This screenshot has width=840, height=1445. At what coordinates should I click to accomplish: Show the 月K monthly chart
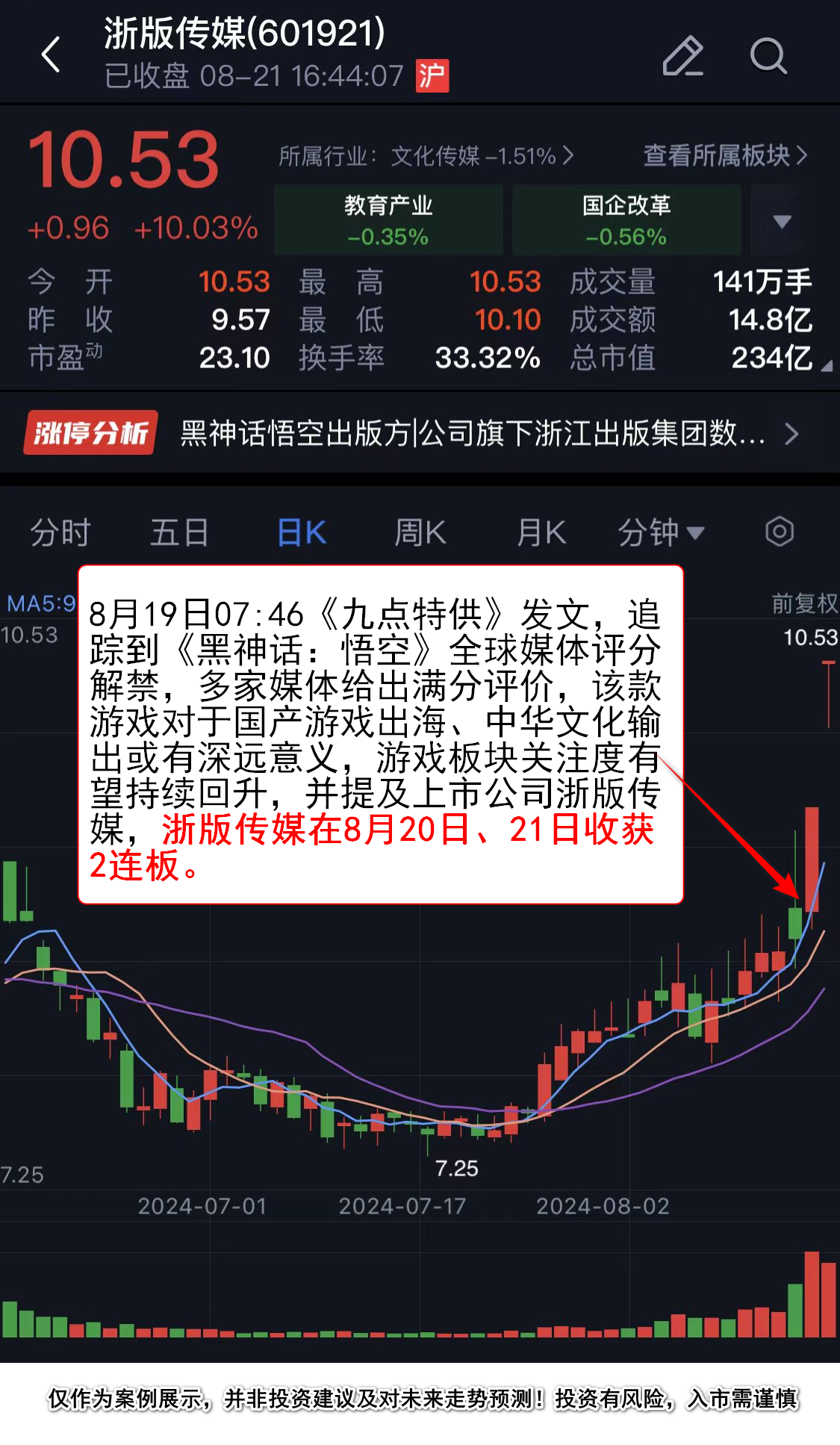pyautogui.click(x=541, y=533)
